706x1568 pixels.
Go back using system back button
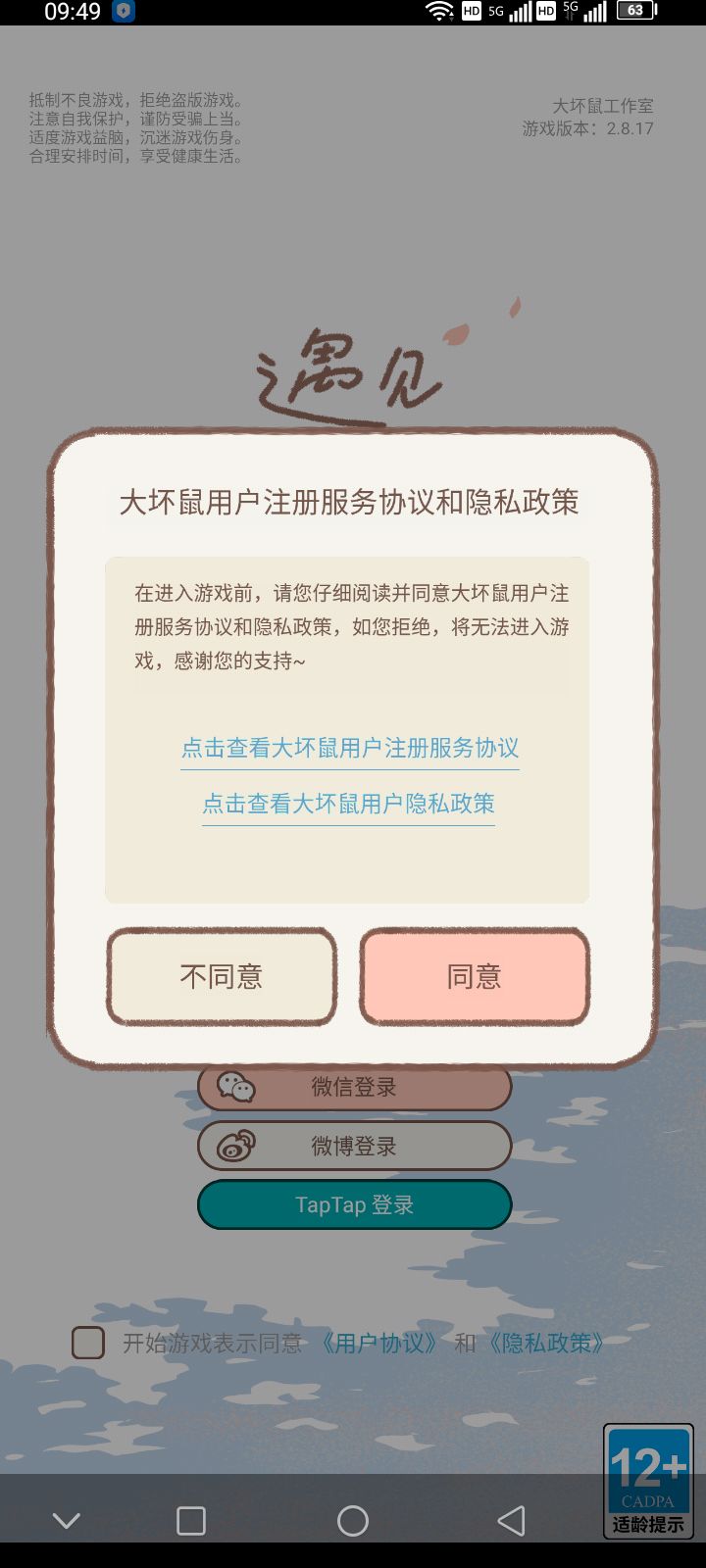coord(511,1521)
